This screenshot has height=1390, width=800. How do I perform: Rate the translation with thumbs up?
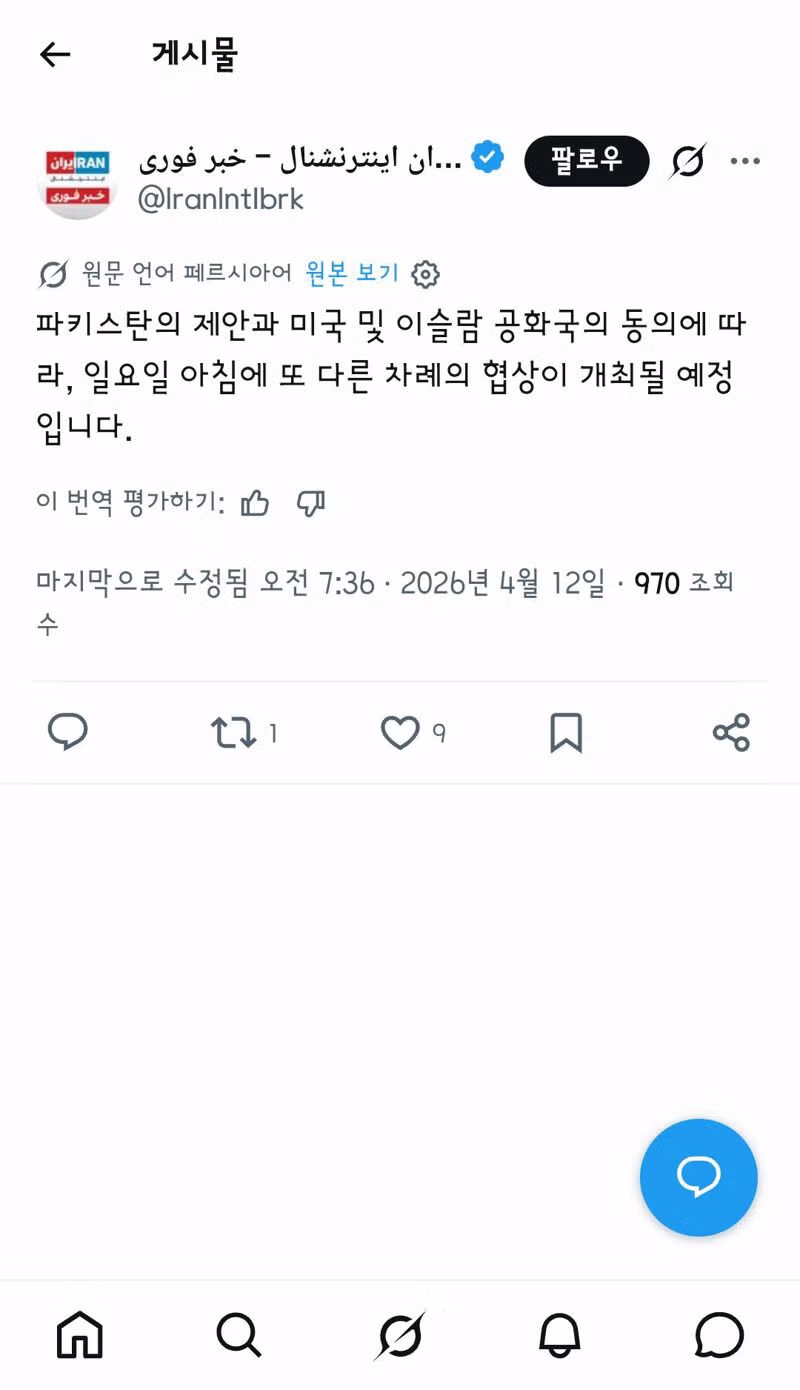coord(255,503)
